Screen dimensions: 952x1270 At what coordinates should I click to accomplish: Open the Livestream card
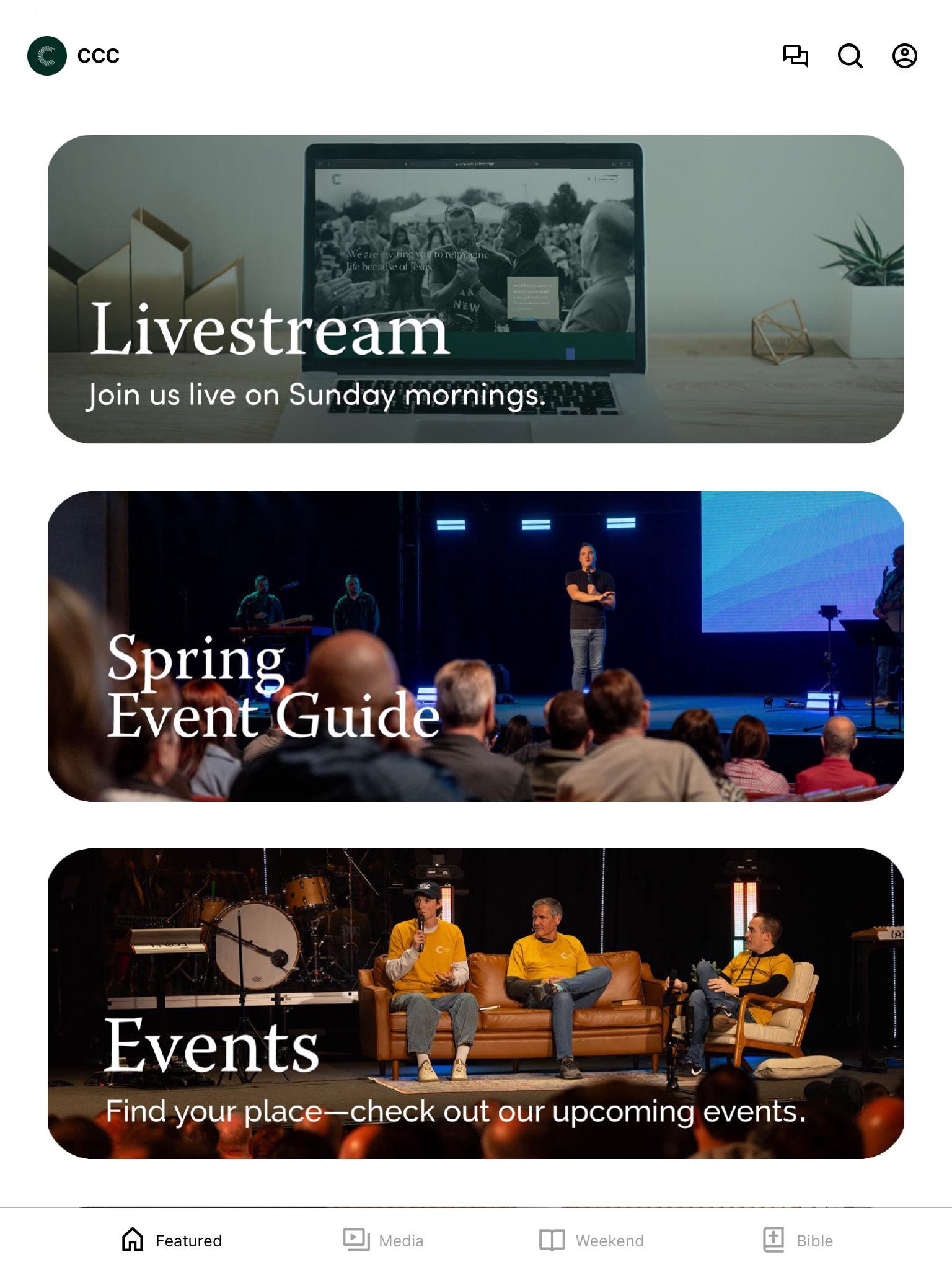pyautogui.click(x=475, y=289)
